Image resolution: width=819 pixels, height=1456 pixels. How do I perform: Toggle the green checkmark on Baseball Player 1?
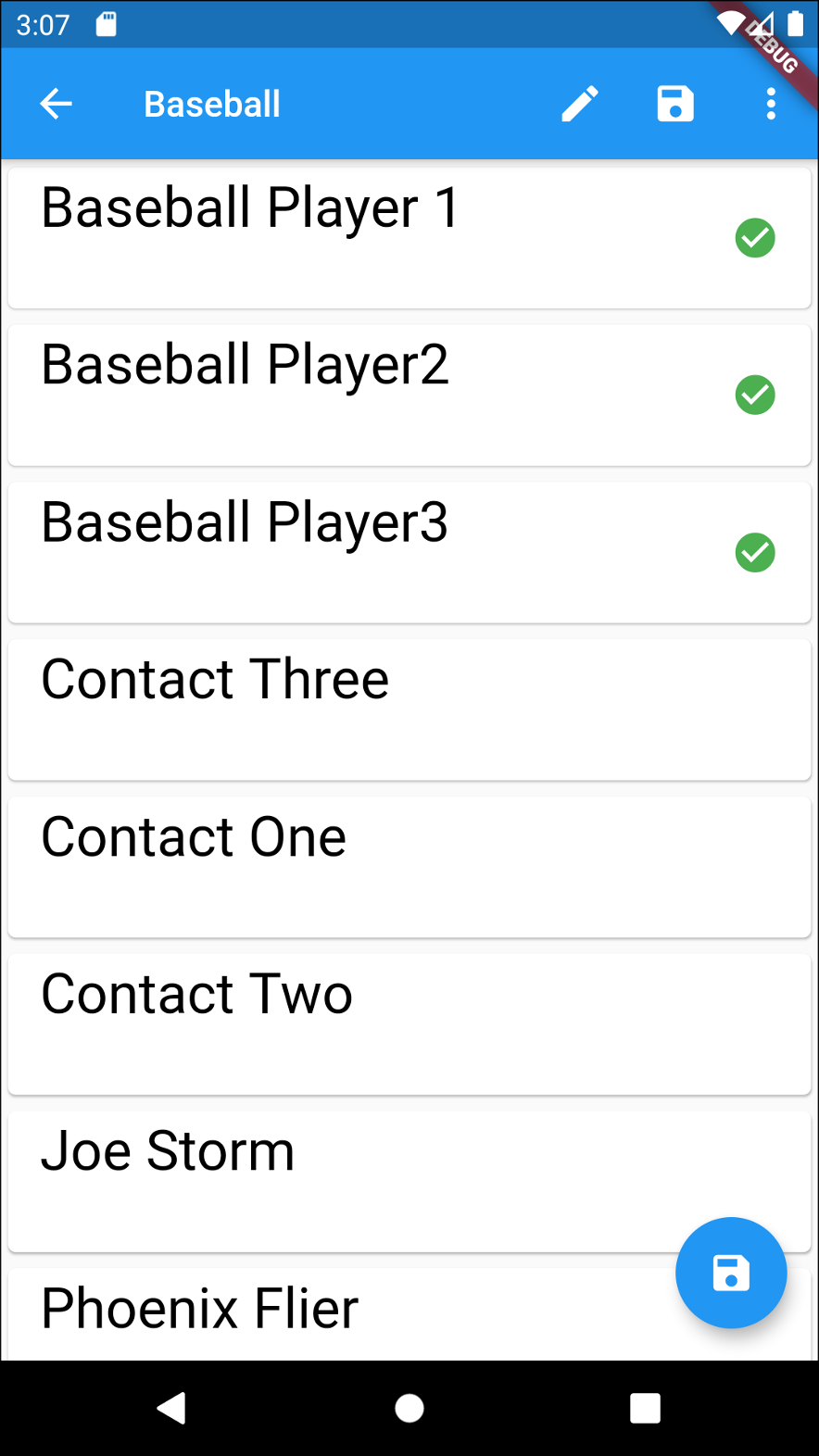tap(755, 238)
